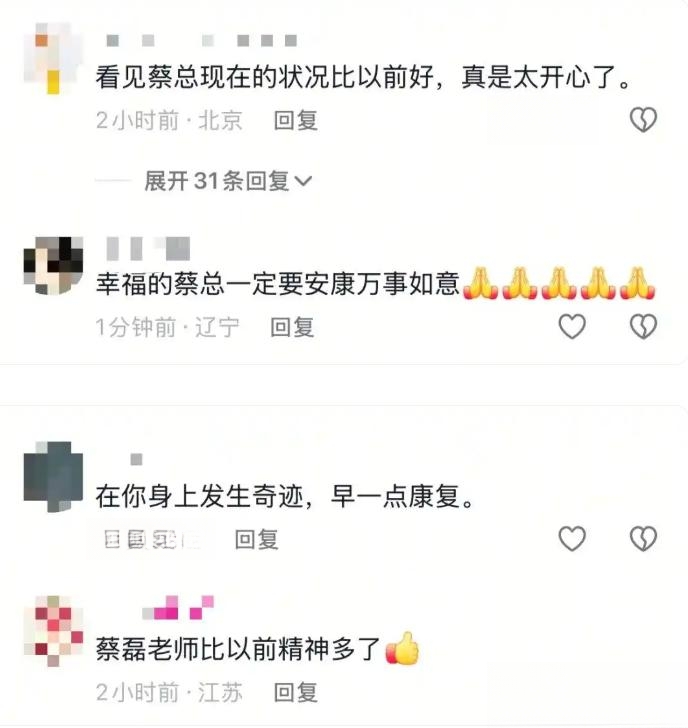The image size is (688, 728).
Task: Reply to the 安康万事如意 comment
Action: click(x=293, y=326)
